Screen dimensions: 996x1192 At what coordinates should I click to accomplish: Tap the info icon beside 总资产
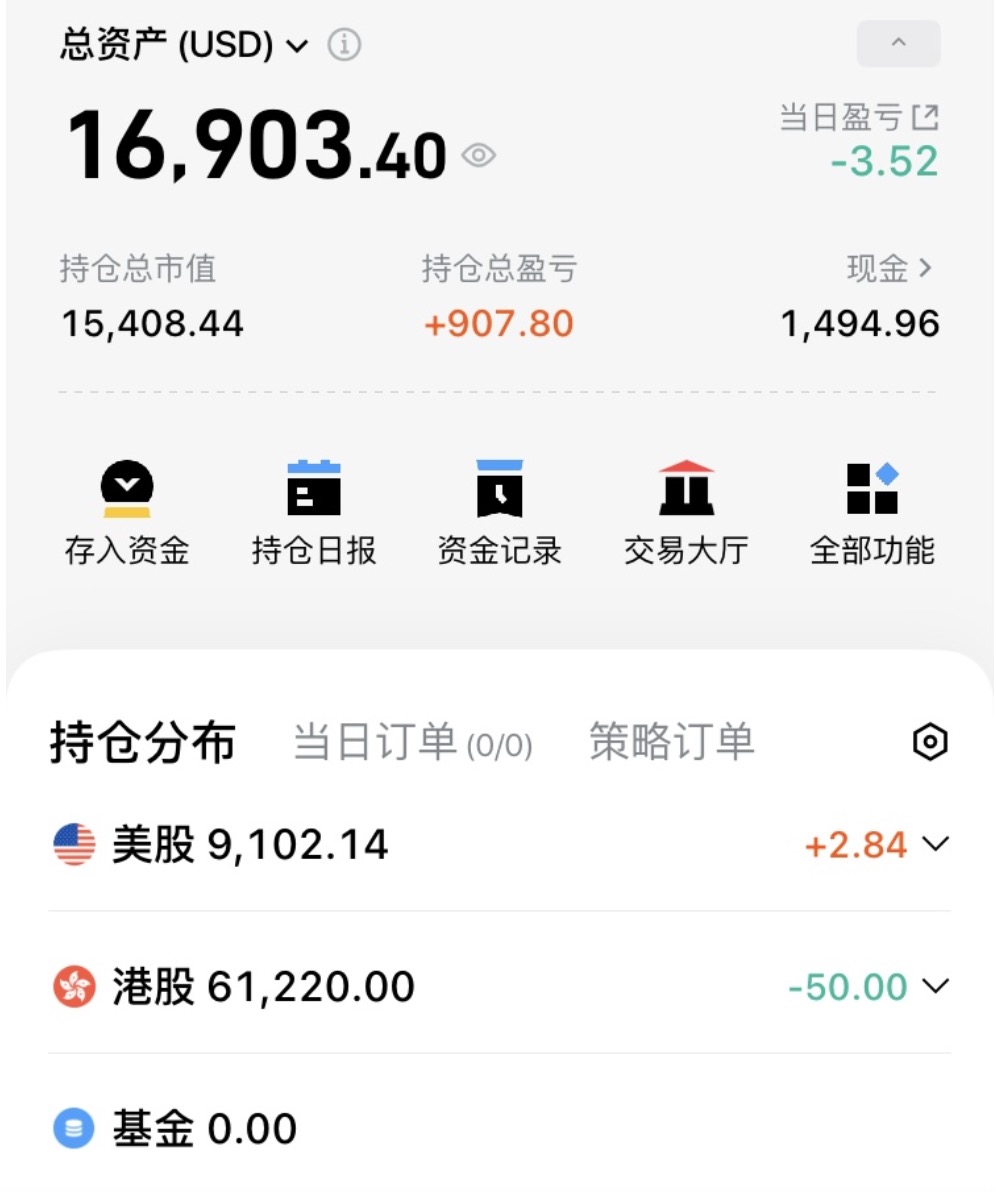tap(344, 46)
